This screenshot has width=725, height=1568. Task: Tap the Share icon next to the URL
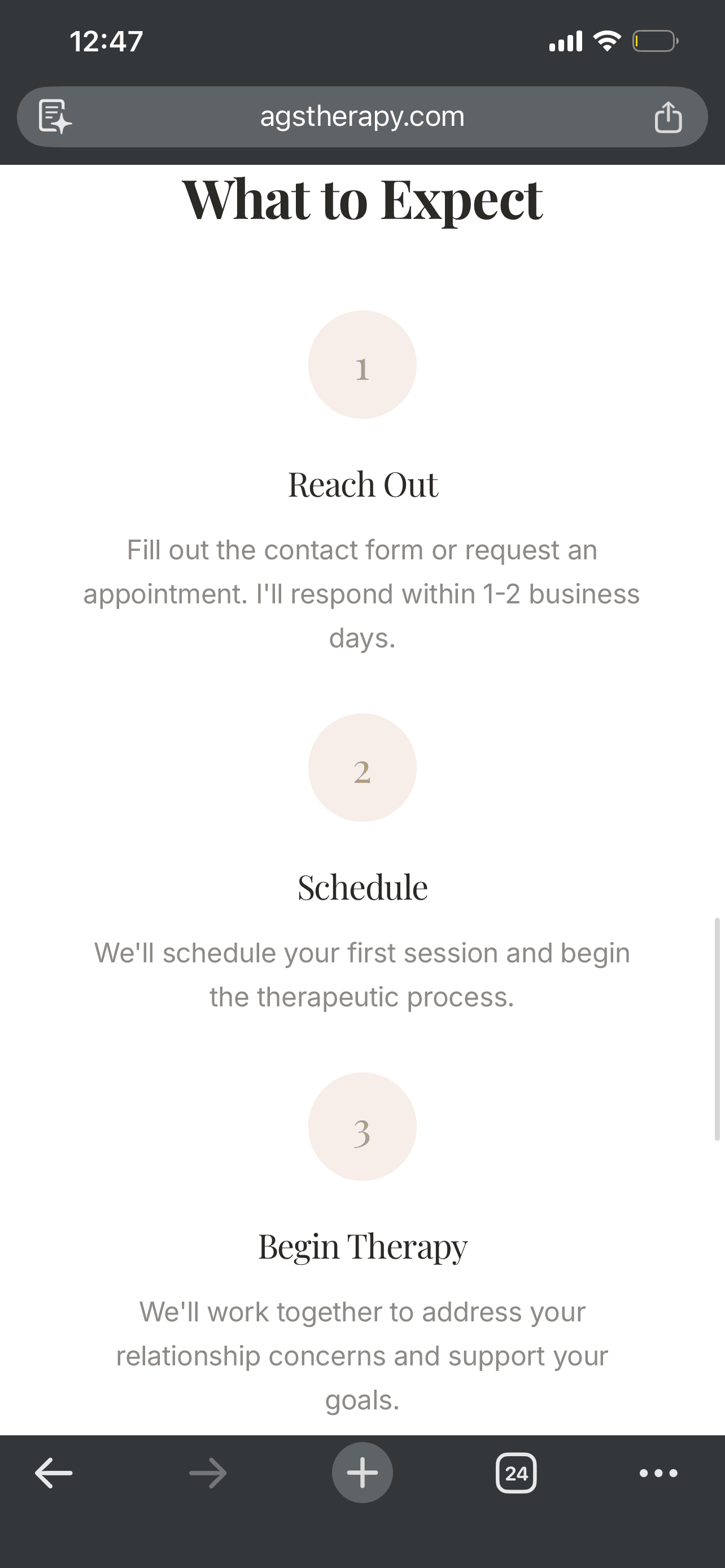pyautogui.click(x=669, y=116)
